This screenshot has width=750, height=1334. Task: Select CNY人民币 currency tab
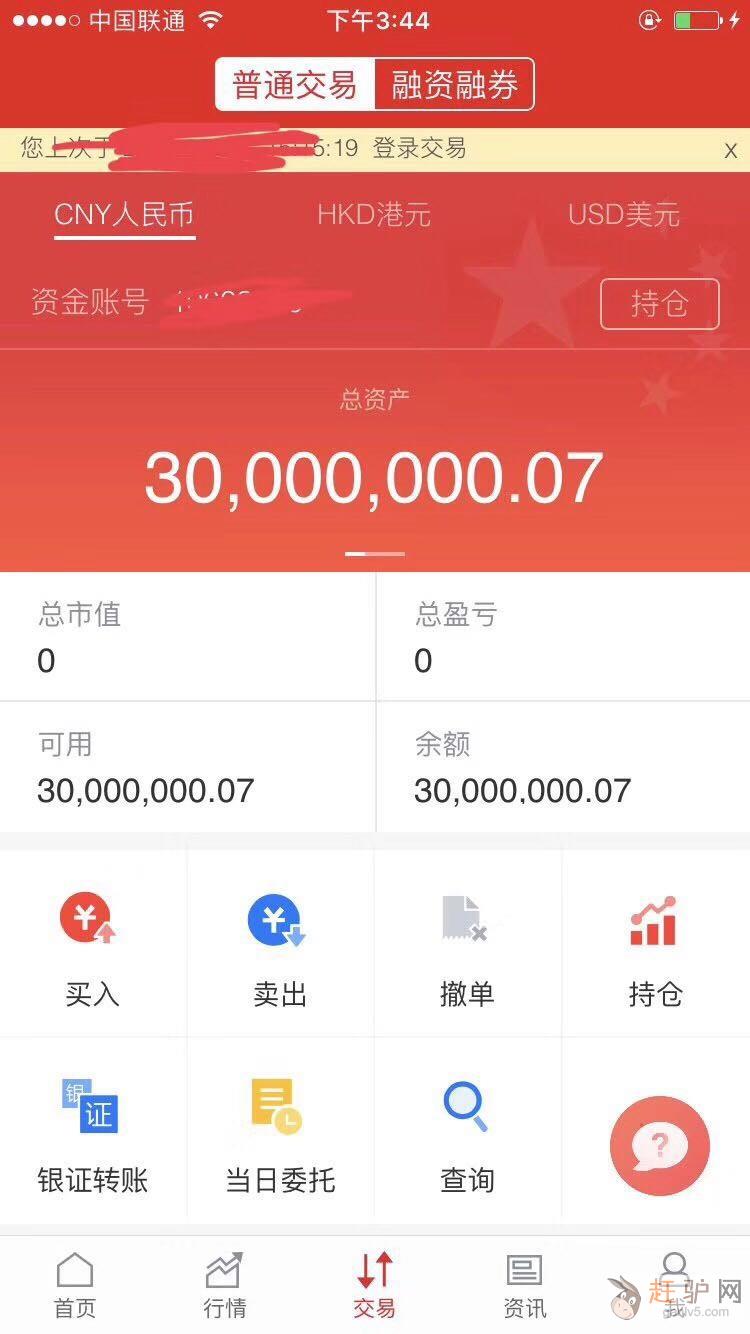pos(124,215)
